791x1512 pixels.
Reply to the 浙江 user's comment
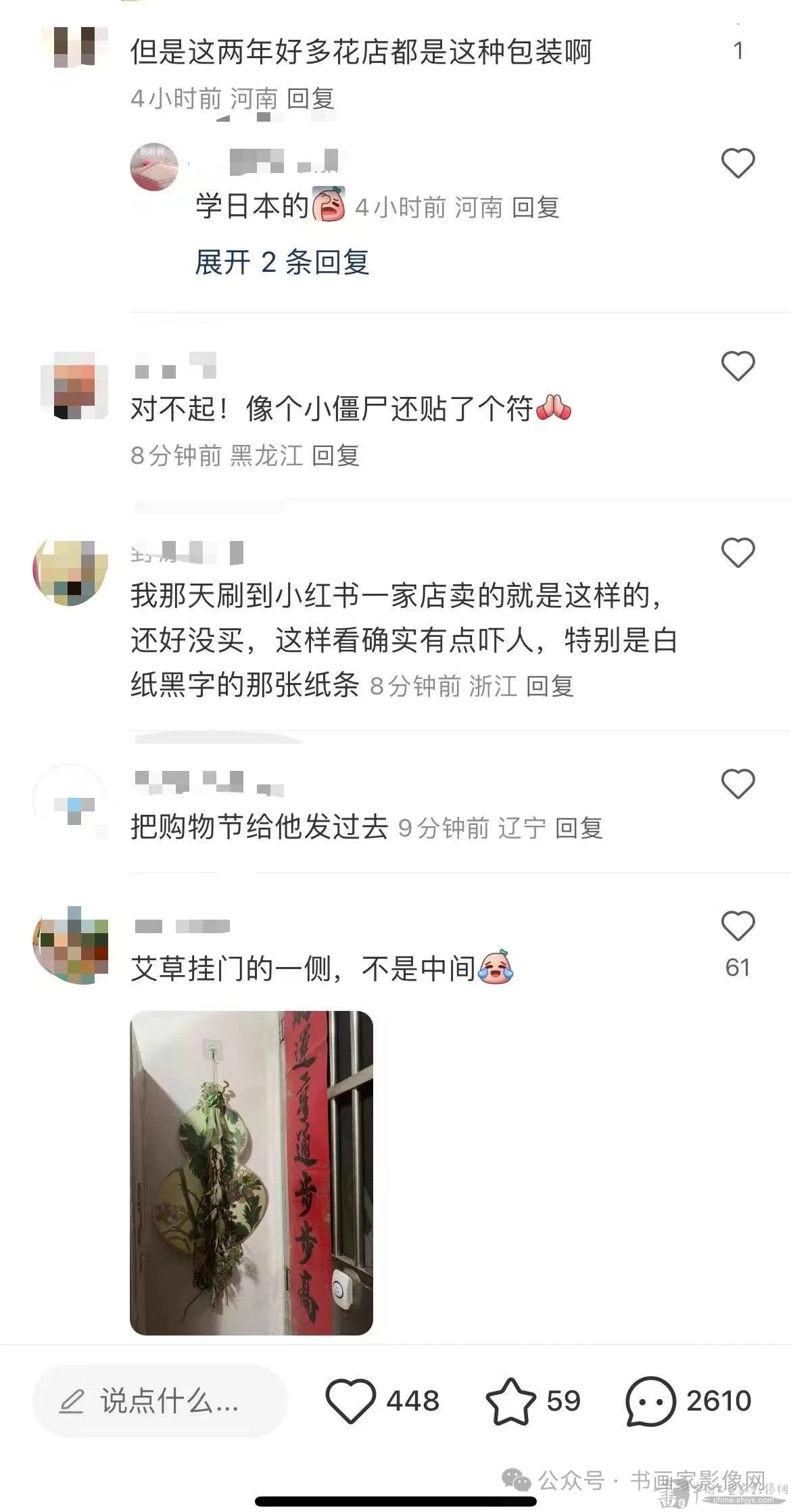[550, 686]
